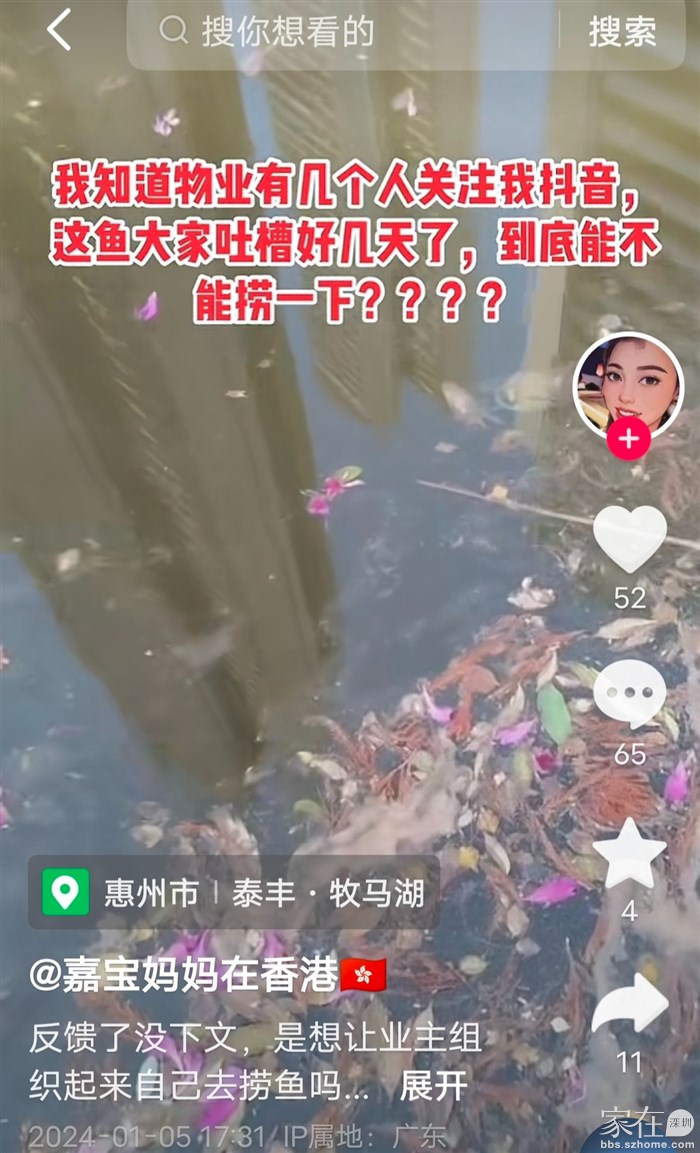Screen dimensions: 700x1153
Task: Share the video with the arrow icon
Action: coord(629,1004)
